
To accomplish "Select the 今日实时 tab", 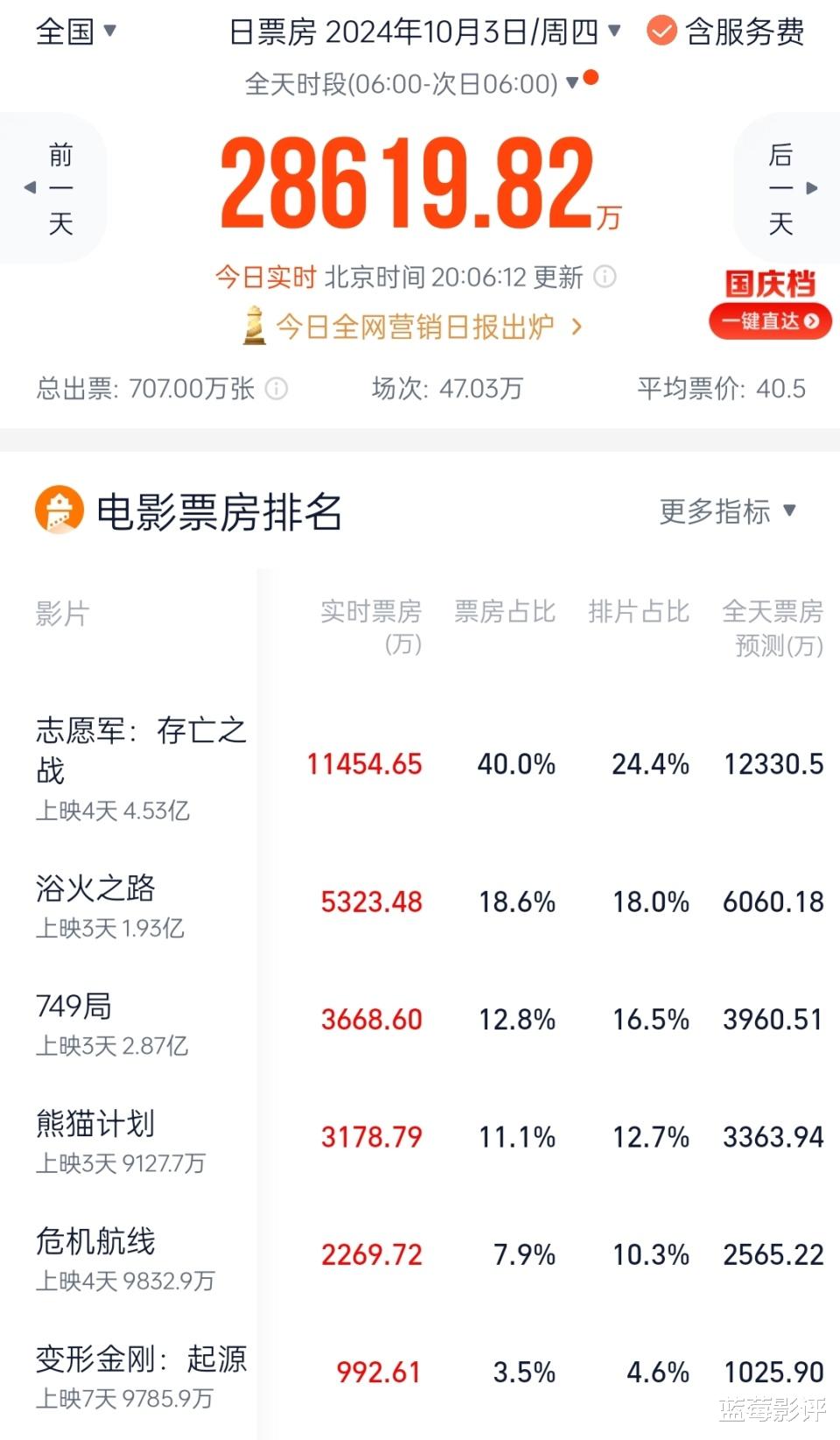I will point(263,277).
